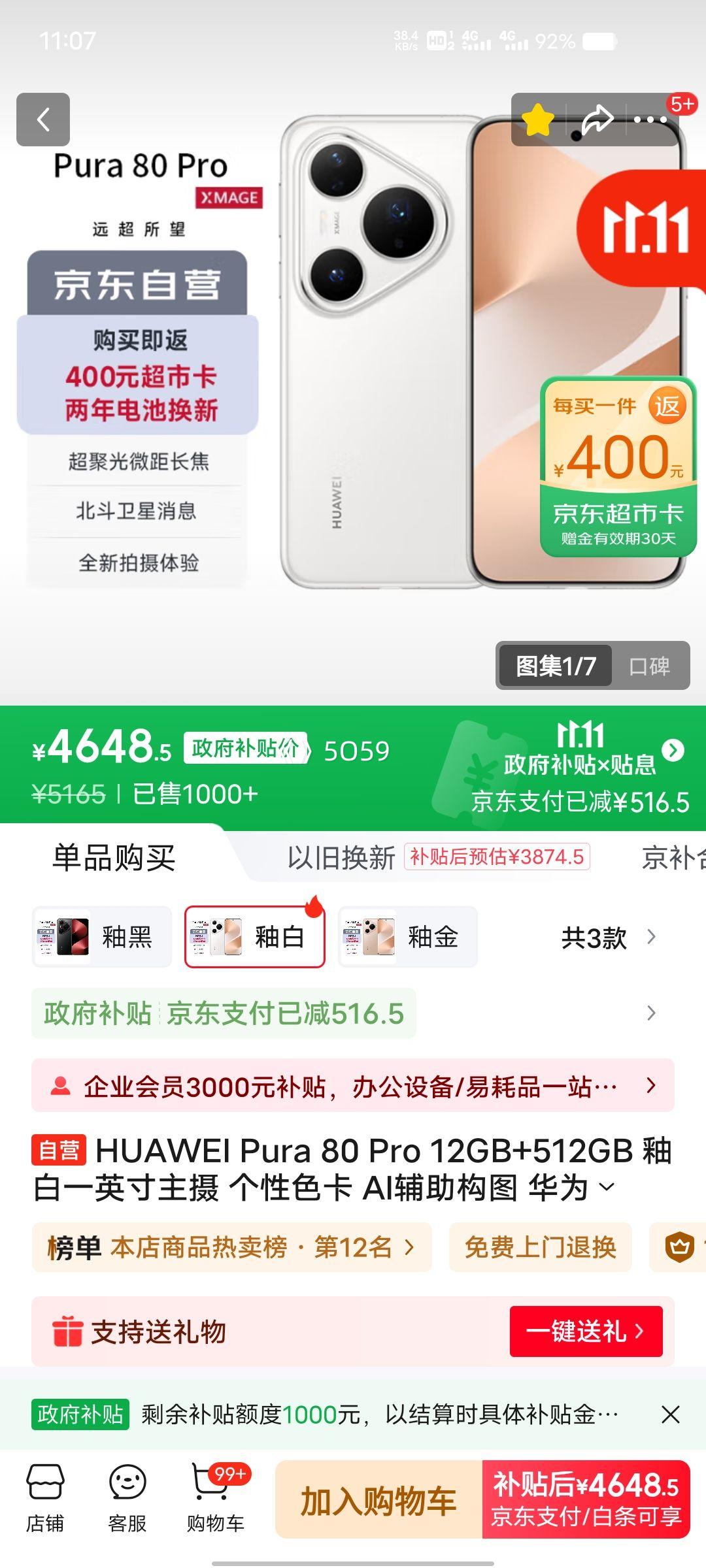Open the 购物车 cart
Viewport: 706px width, 1568px height.
215,1497
